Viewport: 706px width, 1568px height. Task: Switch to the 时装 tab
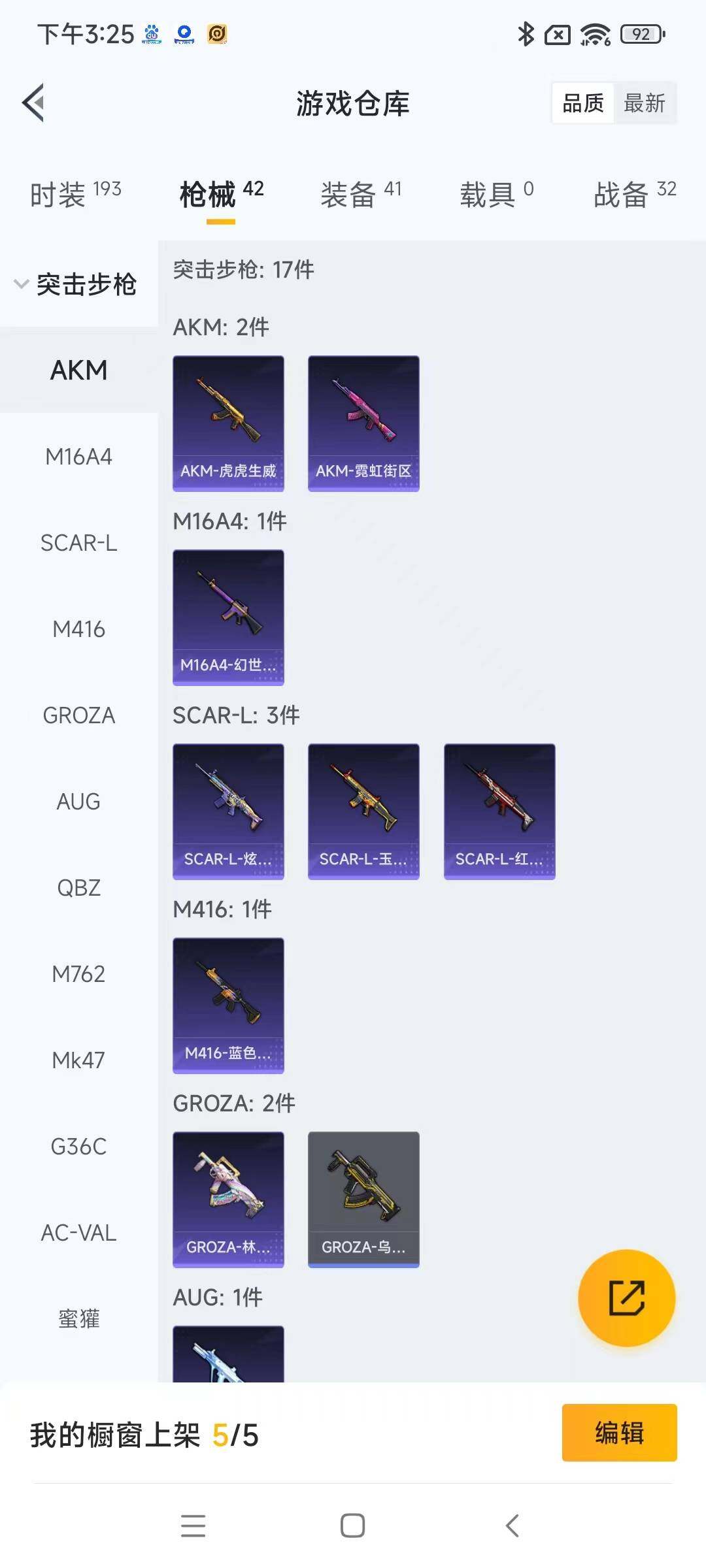[75, 194]
